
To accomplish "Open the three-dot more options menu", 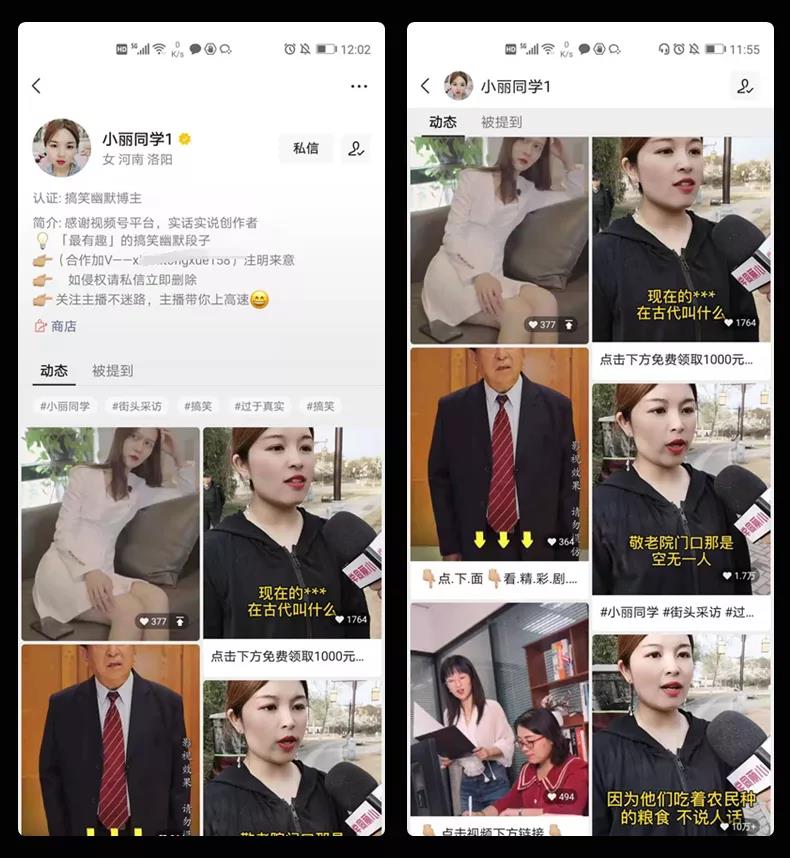I will click(x=359, y=86).
